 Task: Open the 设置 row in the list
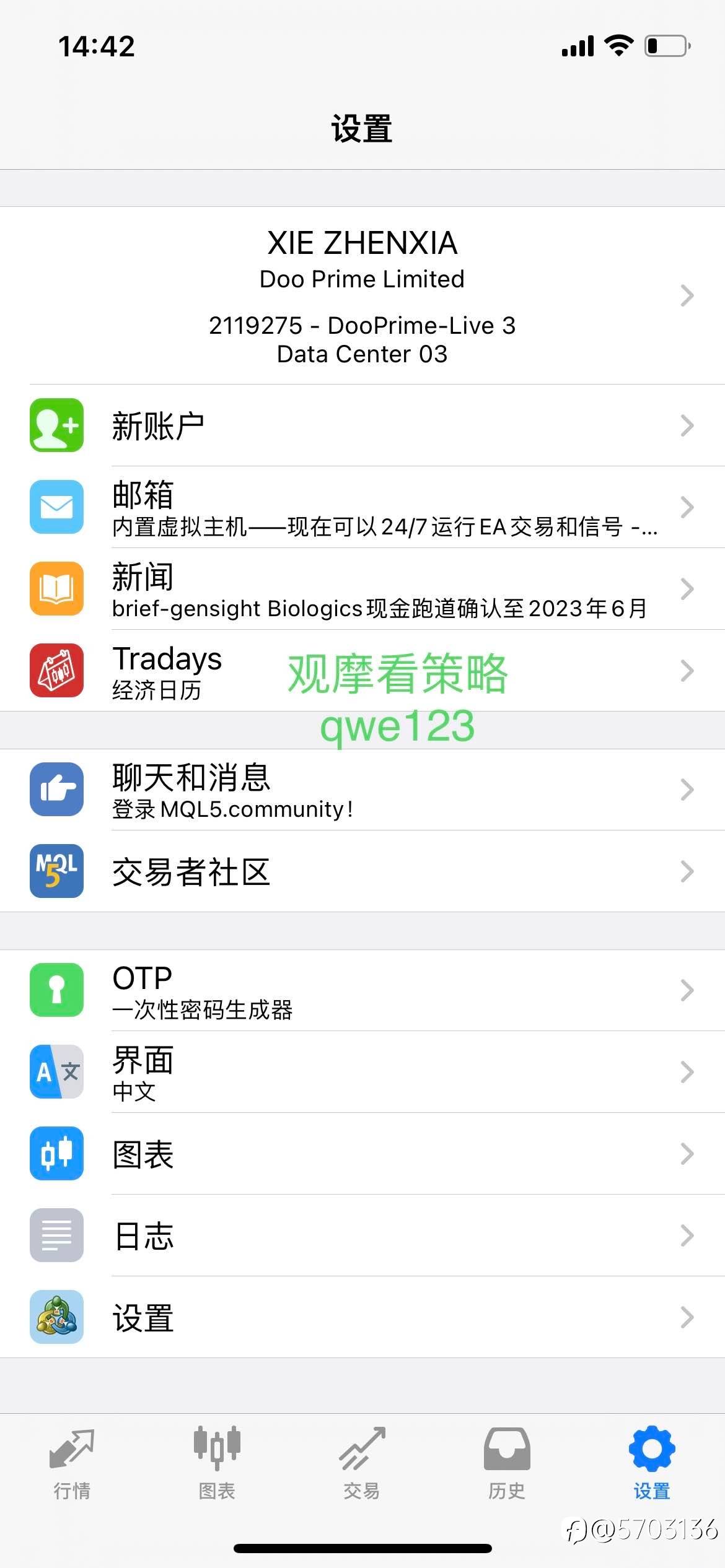[x=362, y=1317]
